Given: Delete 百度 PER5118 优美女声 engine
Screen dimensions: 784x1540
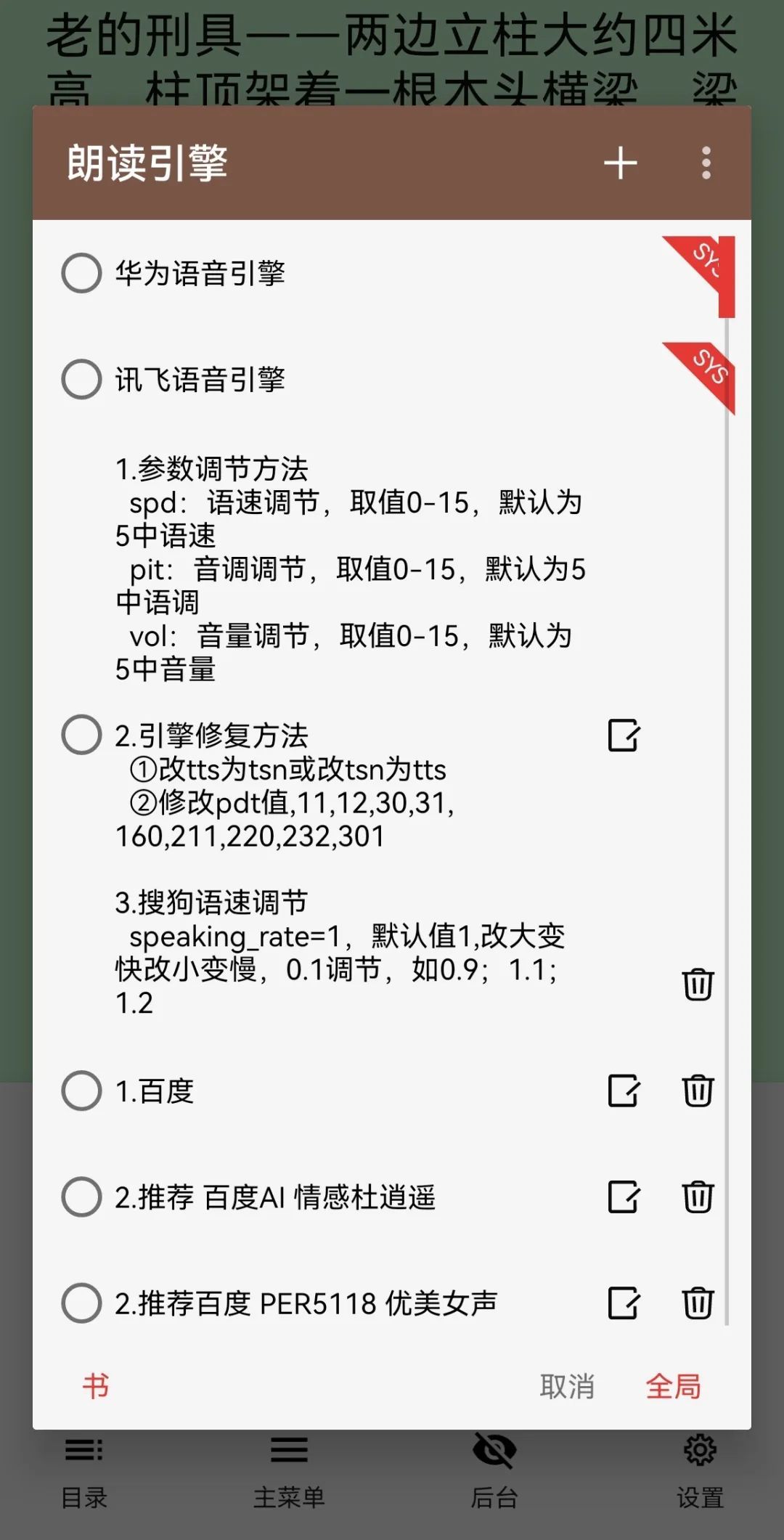Looking at the screenshot, I should [698, 1303].
